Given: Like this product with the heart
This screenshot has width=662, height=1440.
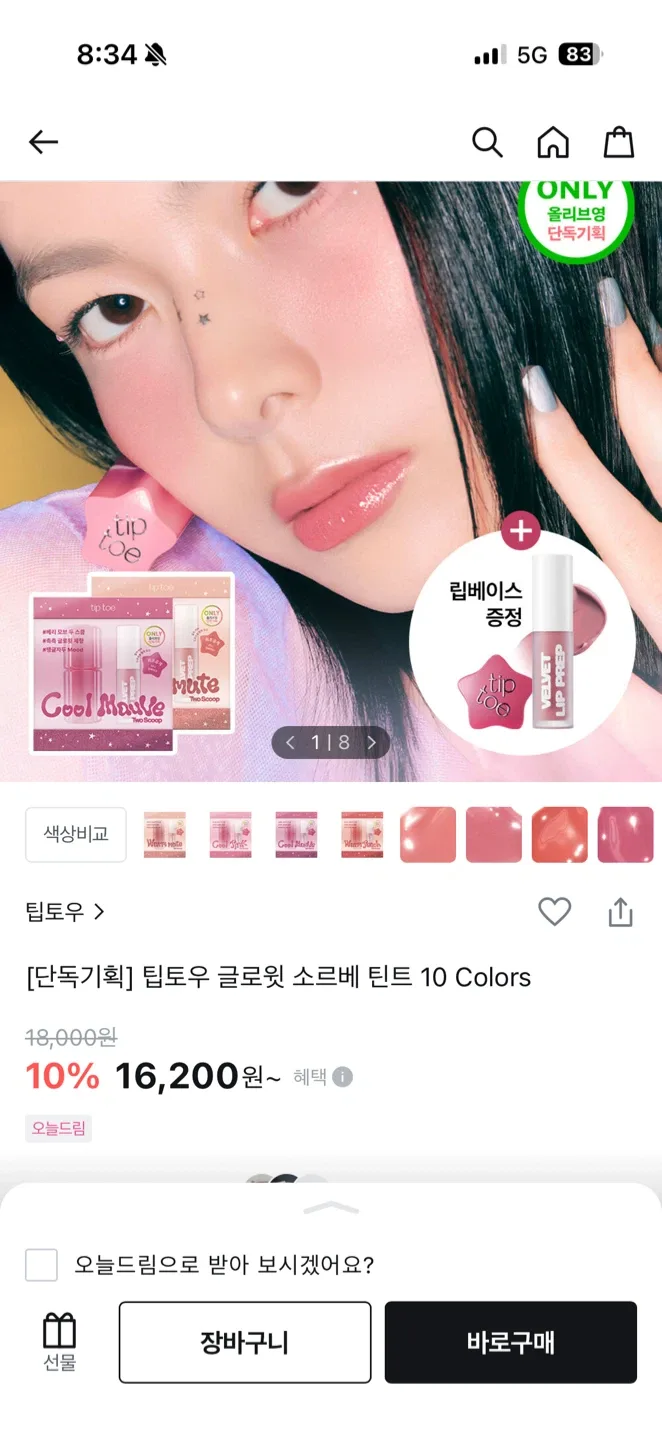Looking at the screenshot, I should point(554,912).
